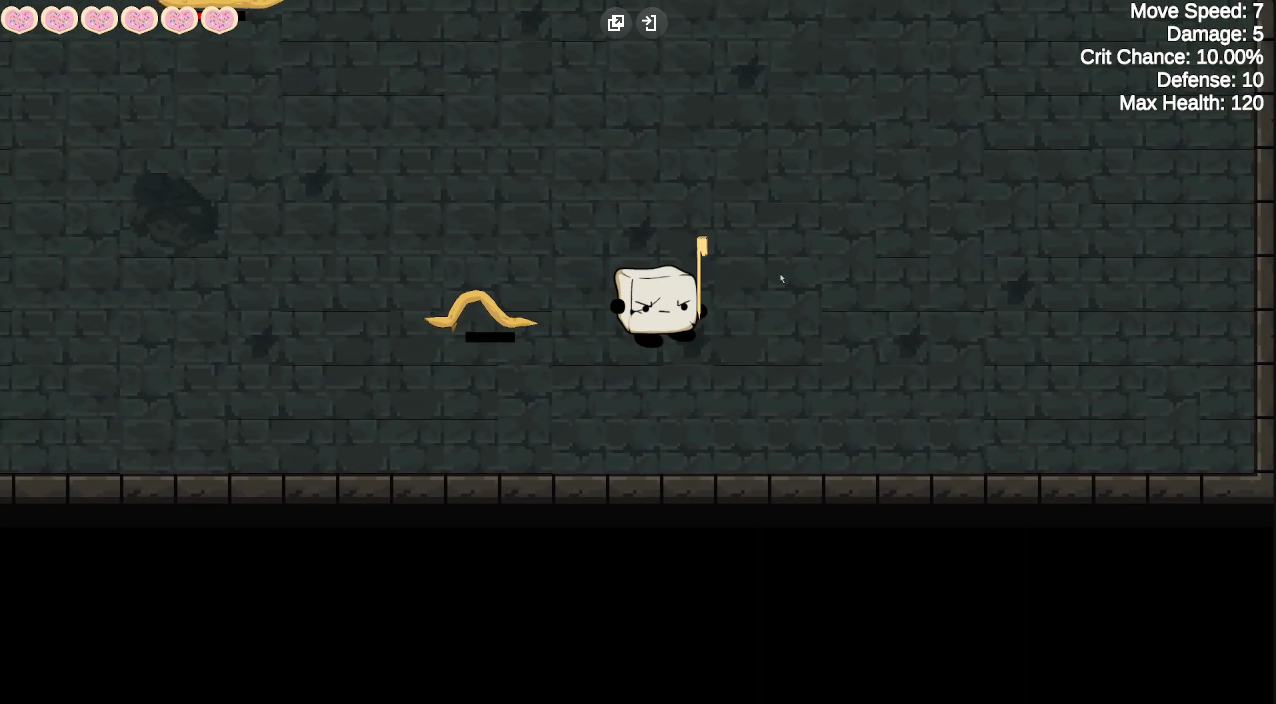Open the game in a new window
Image resolution: width=1276 pixels, height=704 pixels.
point(616,23)
